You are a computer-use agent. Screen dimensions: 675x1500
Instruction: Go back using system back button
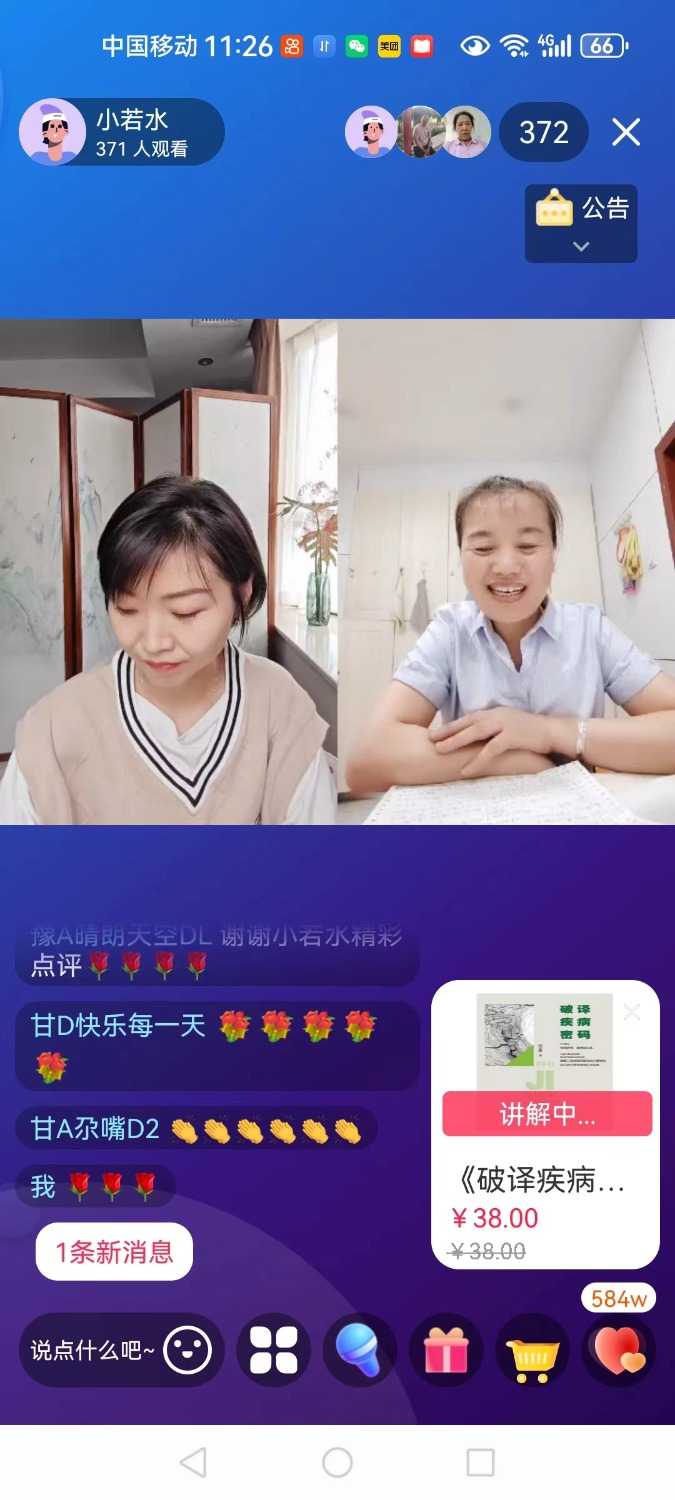pos(193,1463)
